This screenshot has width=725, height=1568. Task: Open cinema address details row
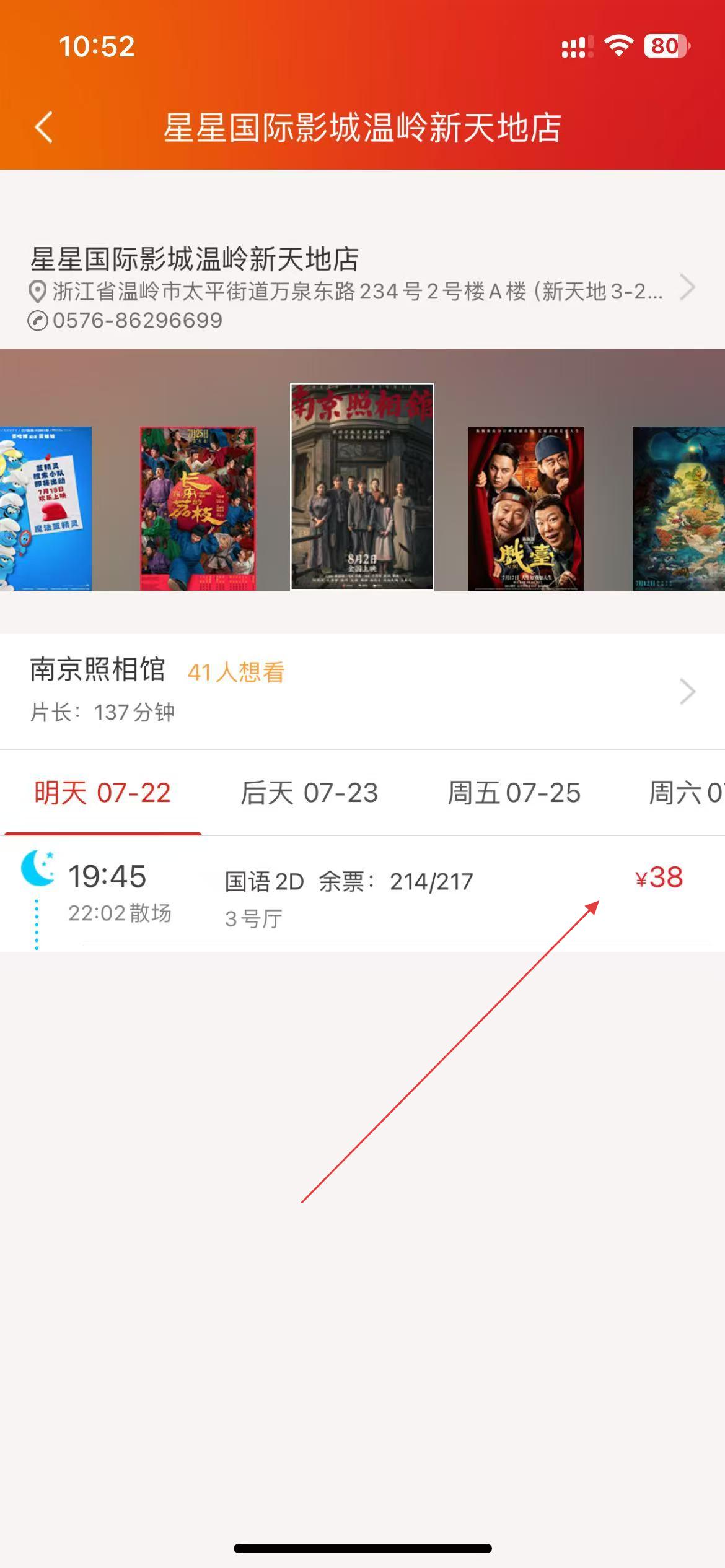click(359, 289)
